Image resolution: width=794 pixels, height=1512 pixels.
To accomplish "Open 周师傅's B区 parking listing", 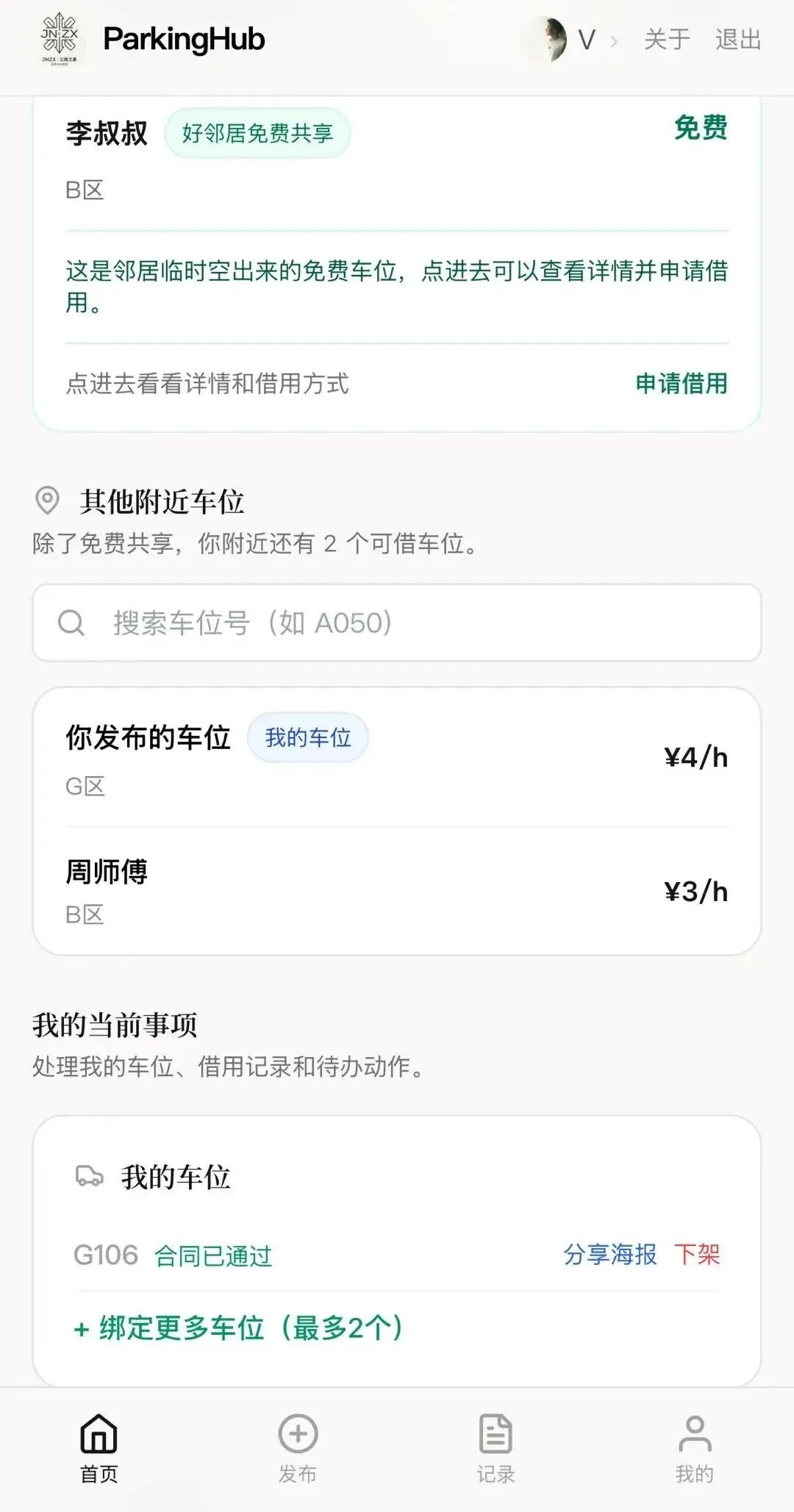I will tap(397, 891).
